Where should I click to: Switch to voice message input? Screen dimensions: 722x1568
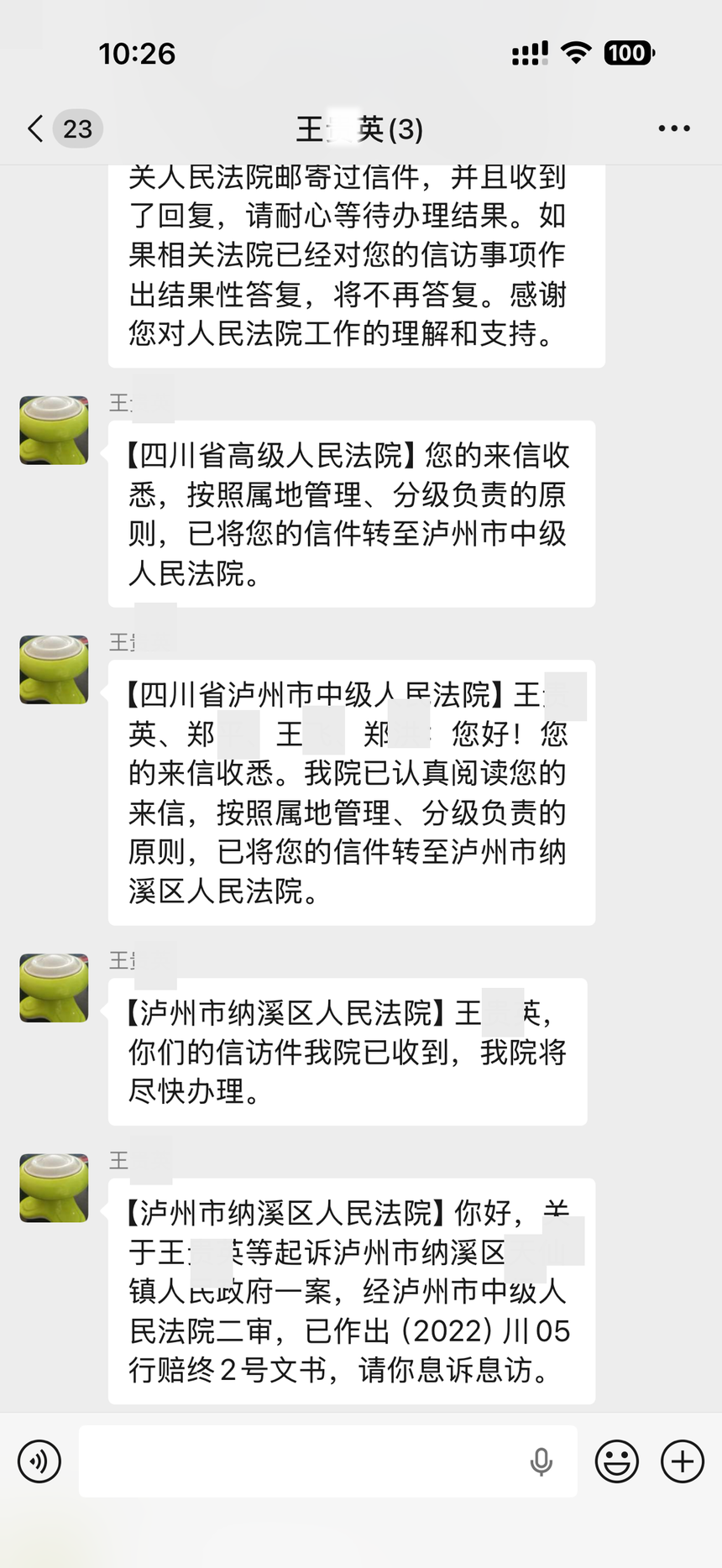pyautogui.click(x=39, y=1461)
